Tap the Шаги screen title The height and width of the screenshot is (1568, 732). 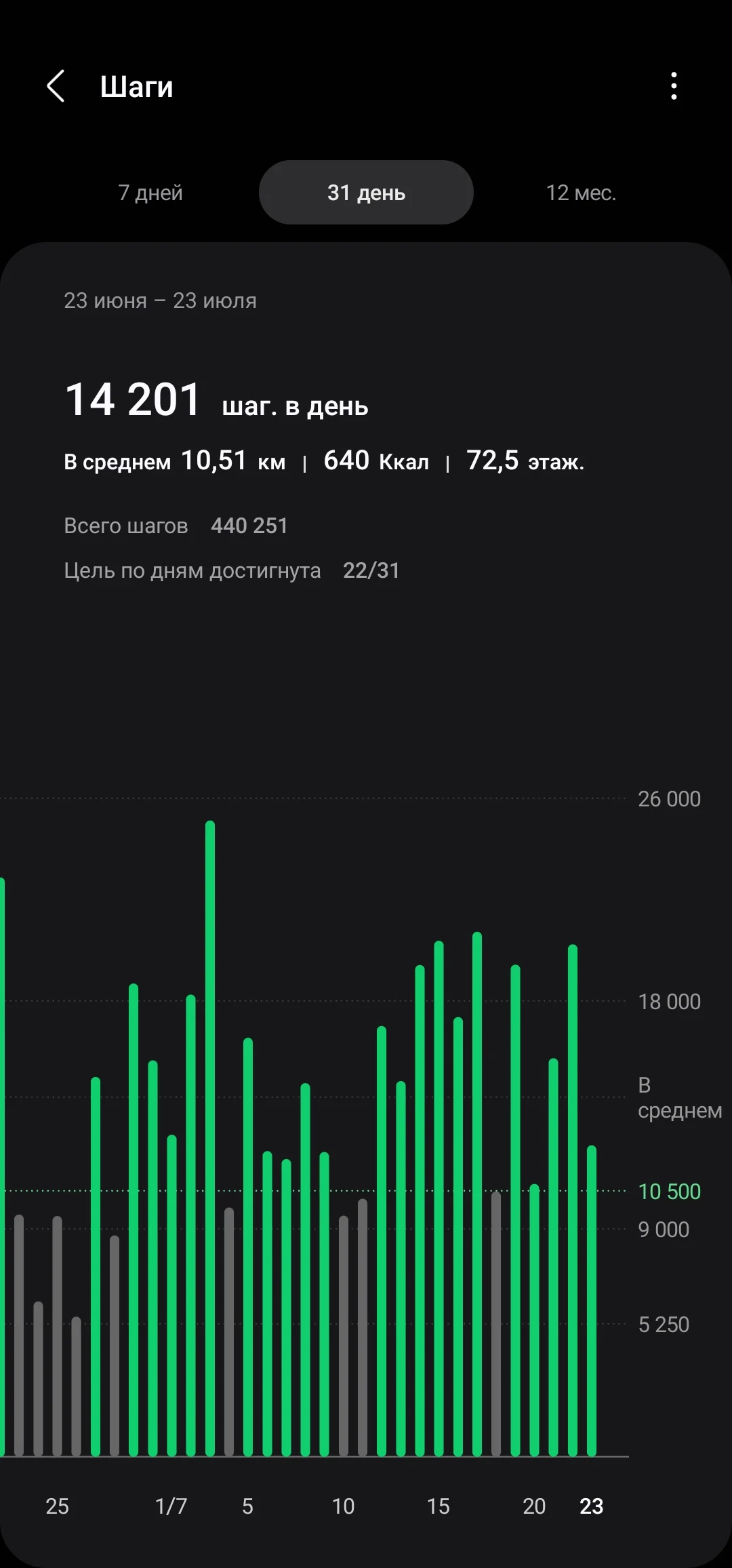[136, 86]
